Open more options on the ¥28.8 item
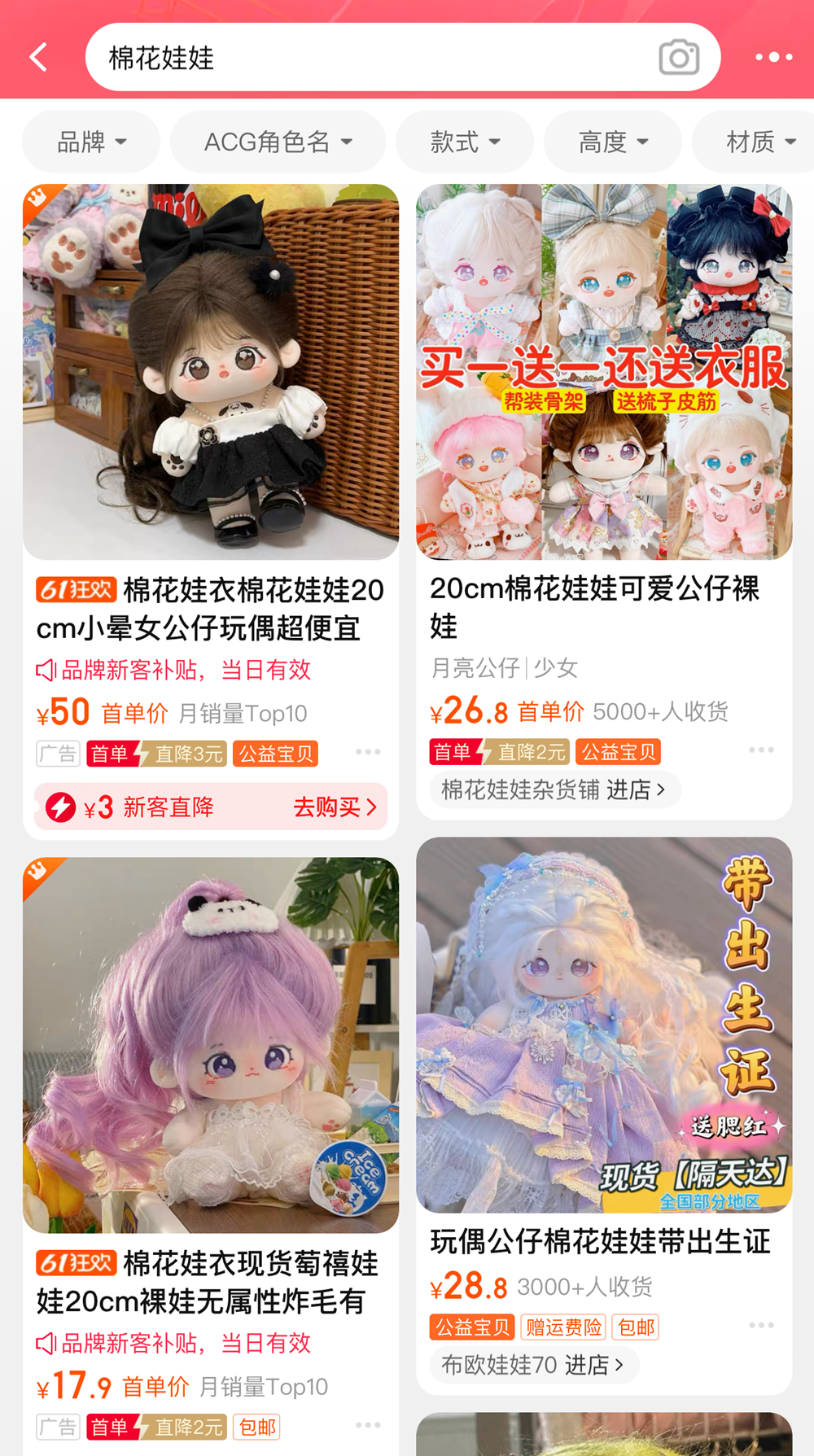Screen dimensions: 814x1456 click(x=761, y=1325)
